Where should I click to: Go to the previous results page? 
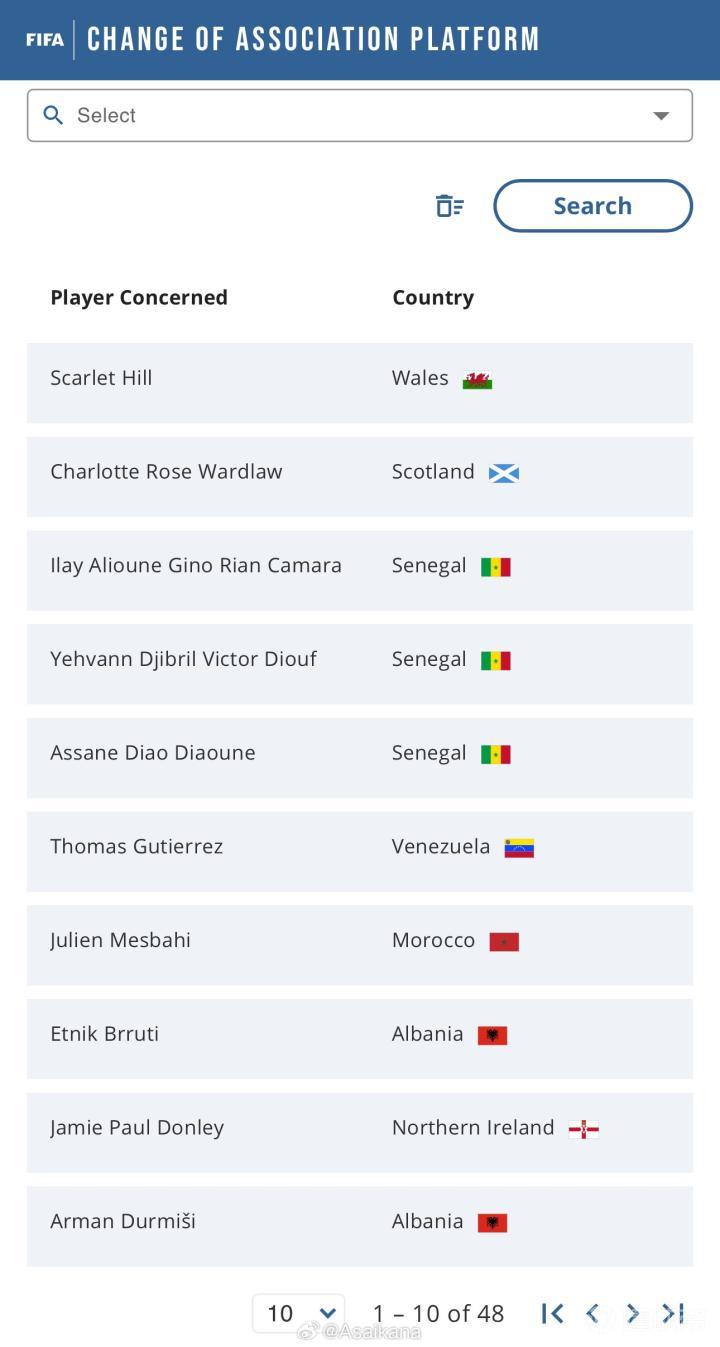click(x=592, y=1313)
